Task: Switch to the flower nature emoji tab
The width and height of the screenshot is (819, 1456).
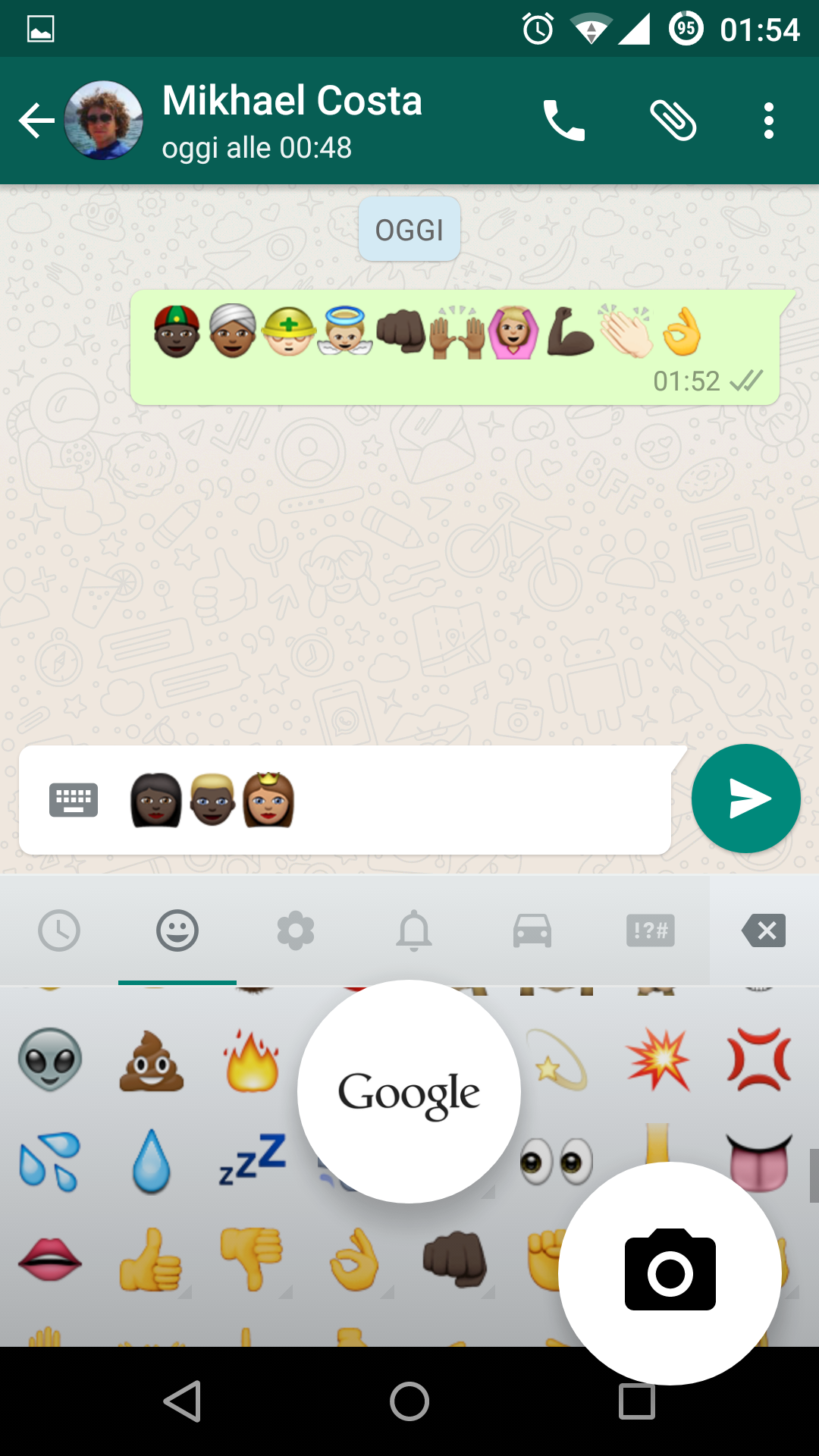Action: 296,930
